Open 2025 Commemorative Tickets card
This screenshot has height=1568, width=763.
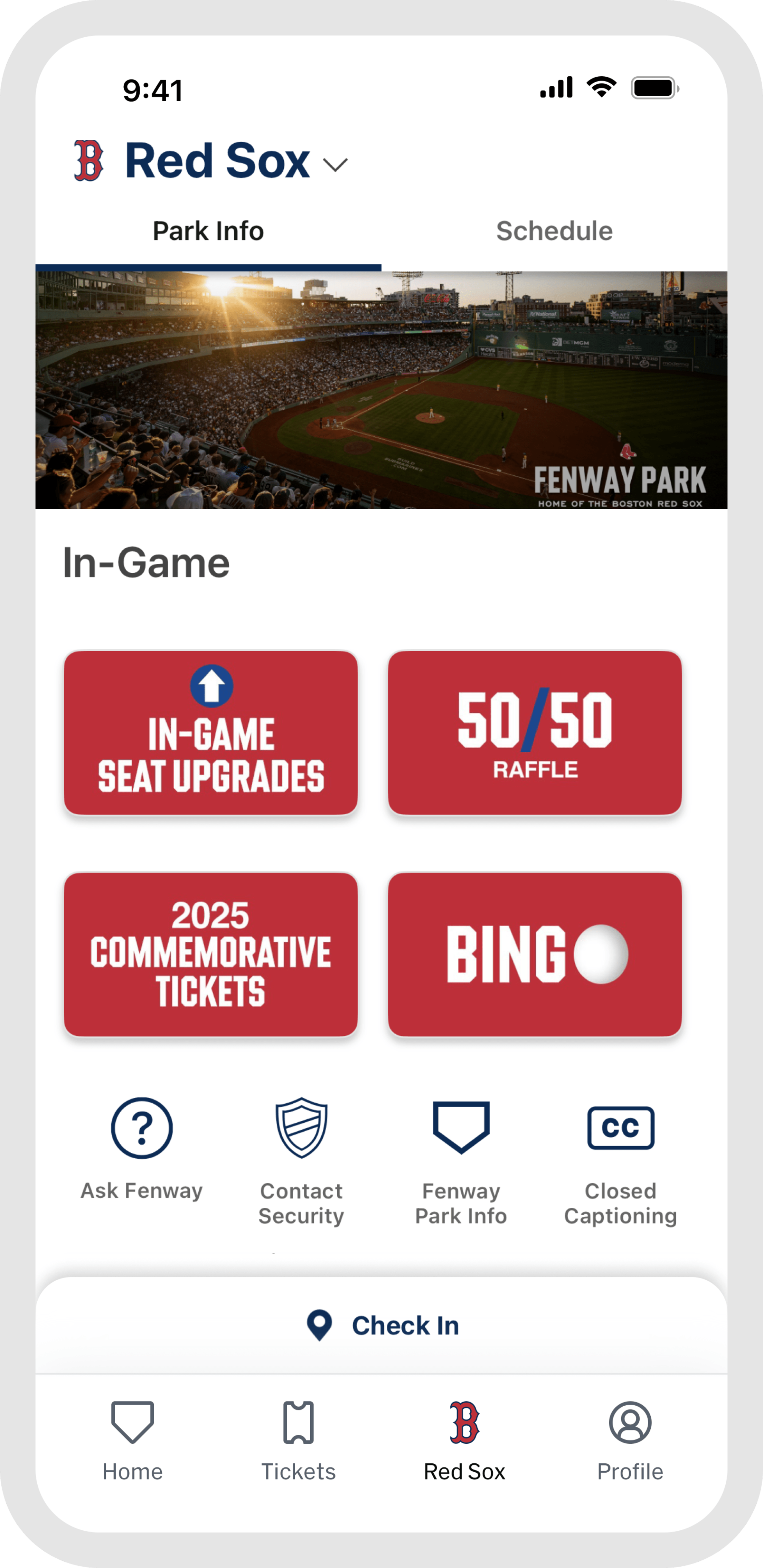(x=211, y=954)
